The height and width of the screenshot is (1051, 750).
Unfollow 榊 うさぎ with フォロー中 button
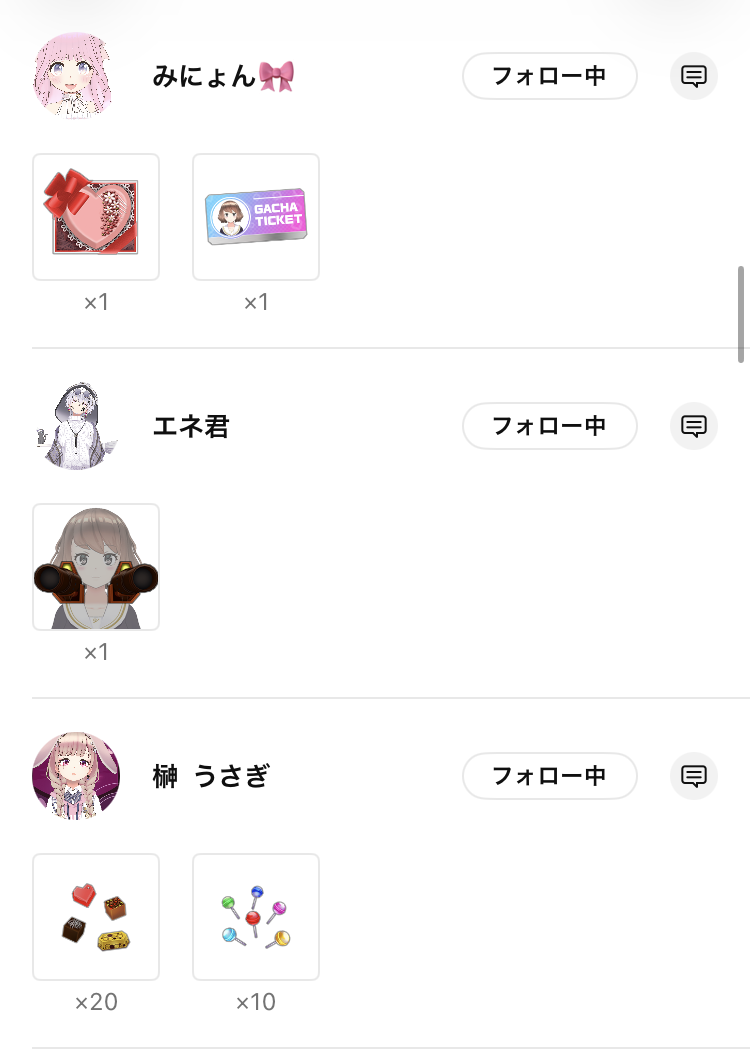pyautogui.click(x=549, y=776)
